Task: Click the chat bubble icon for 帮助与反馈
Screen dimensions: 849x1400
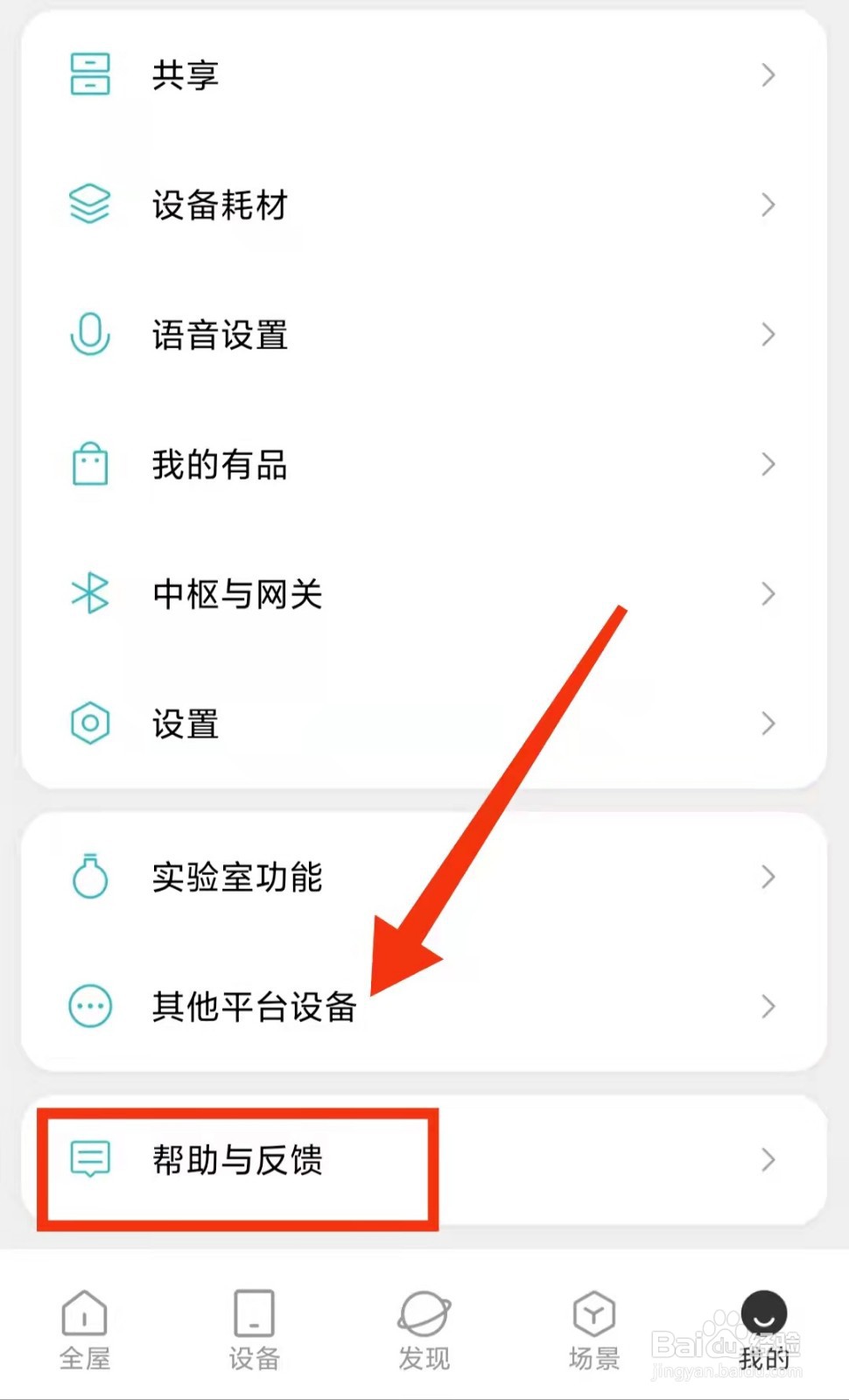Action: [89, 1161]
